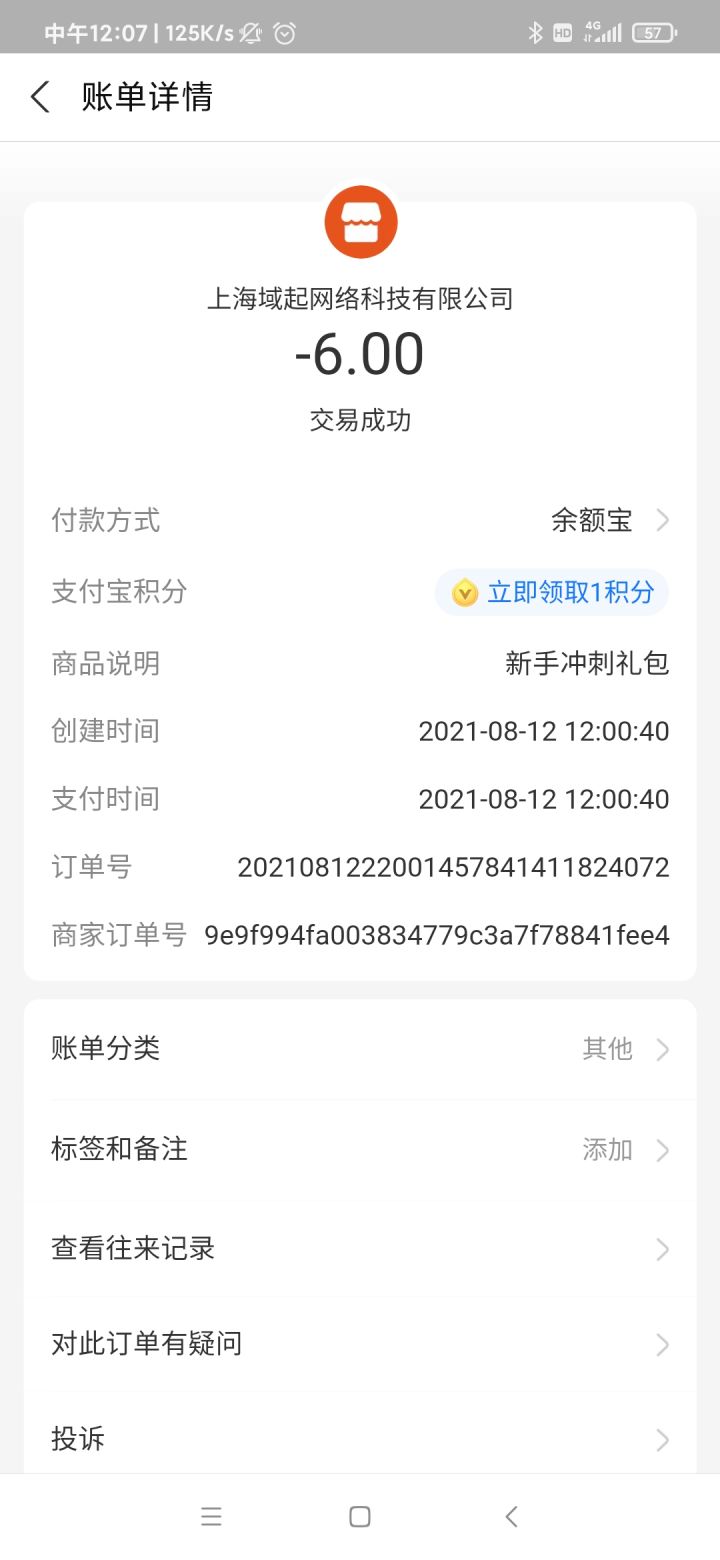The width and height of the screenshot is (720, 1560).
Task: Go back from the 账单详情 page
Action: click(x=40, y=97)
